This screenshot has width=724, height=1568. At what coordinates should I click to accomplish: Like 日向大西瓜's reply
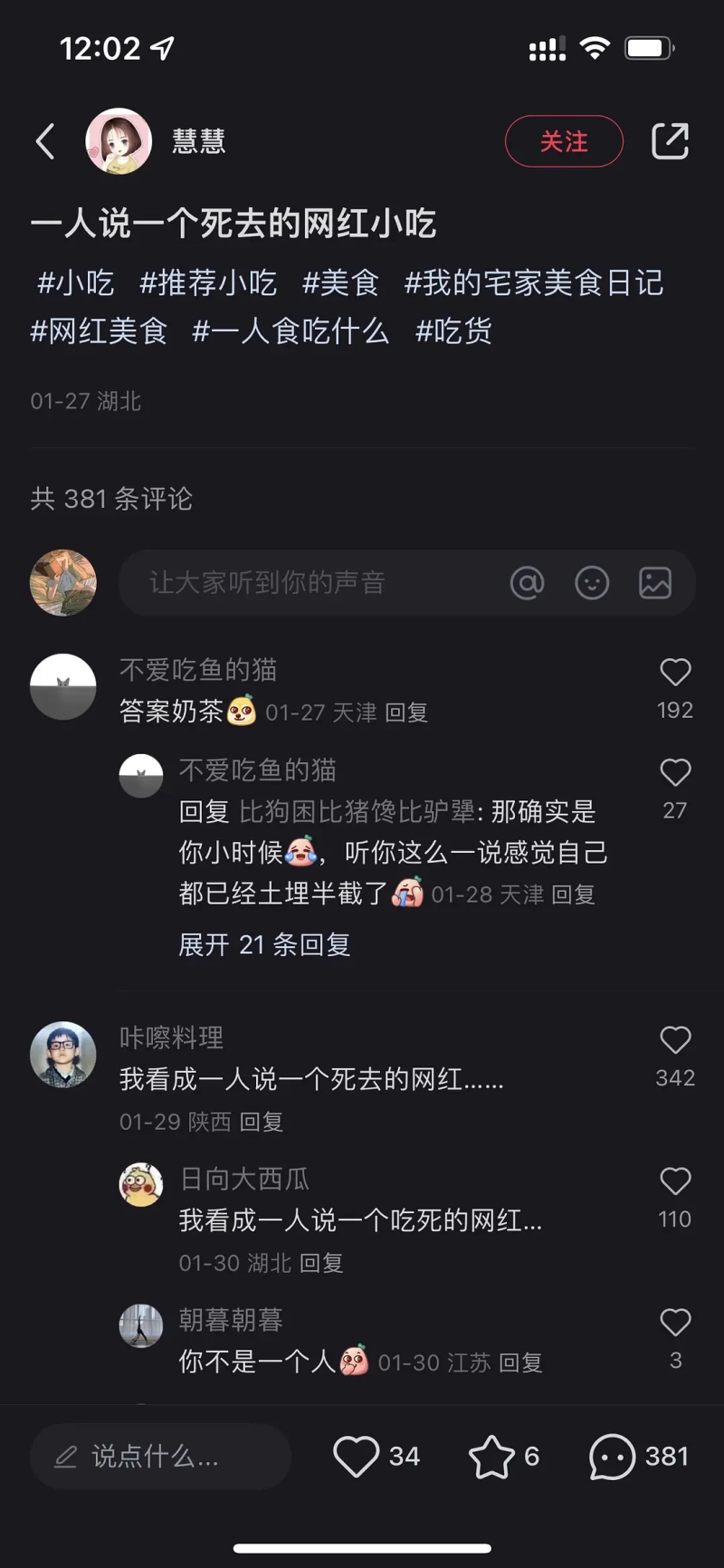pos(675,1181)
